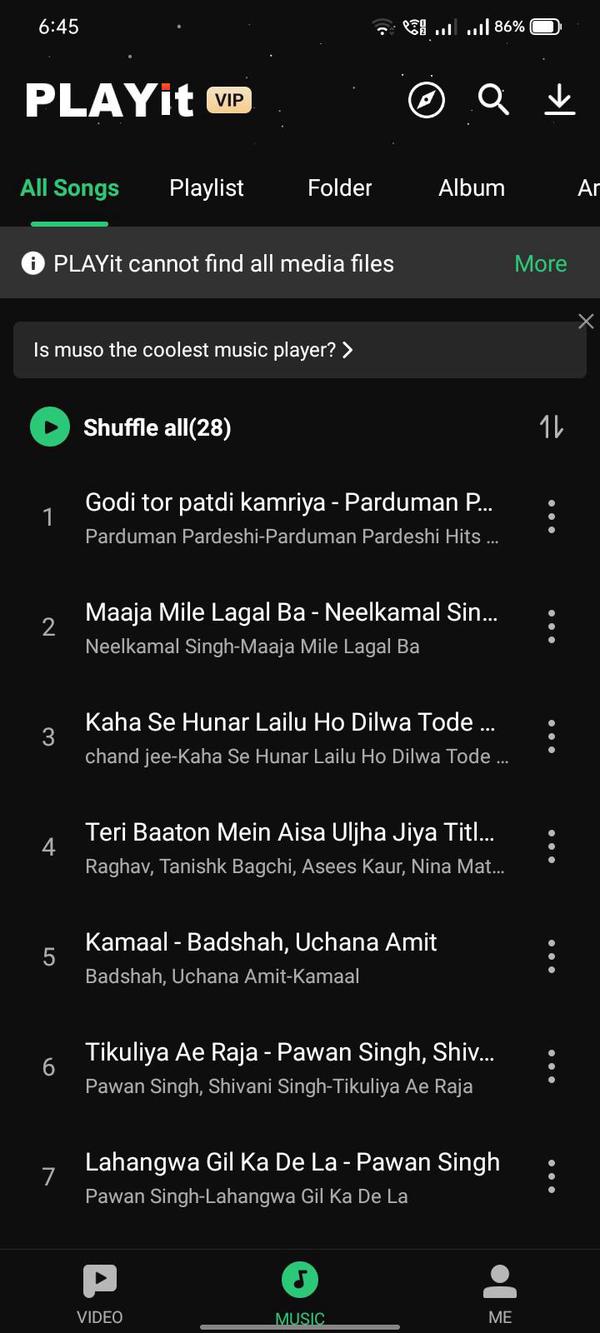Open the Me profile tab
This screenshot has width=600, height=1333.
(x=500, y=1292)
